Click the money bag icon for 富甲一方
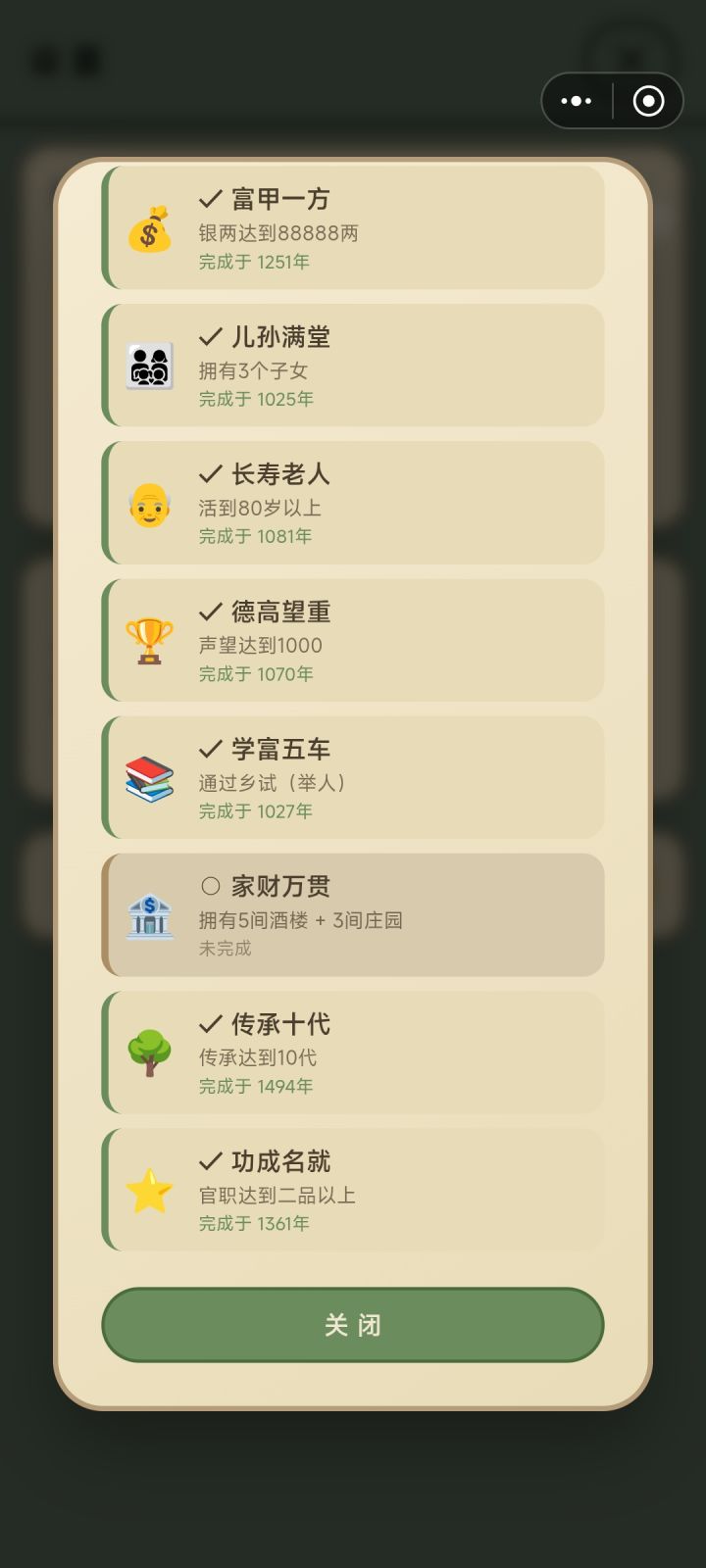 150,229
